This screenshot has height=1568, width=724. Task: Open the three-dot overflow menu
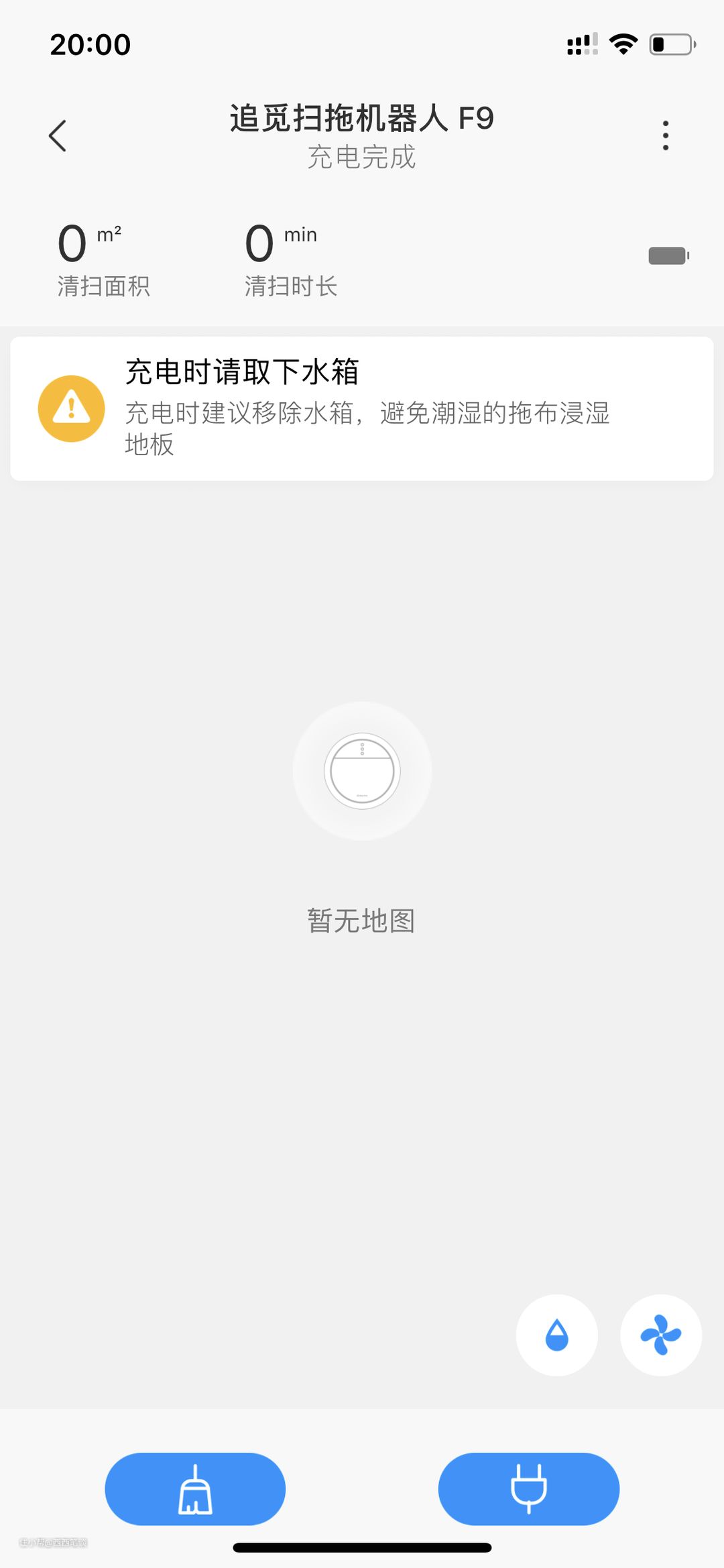click(665, 136)
